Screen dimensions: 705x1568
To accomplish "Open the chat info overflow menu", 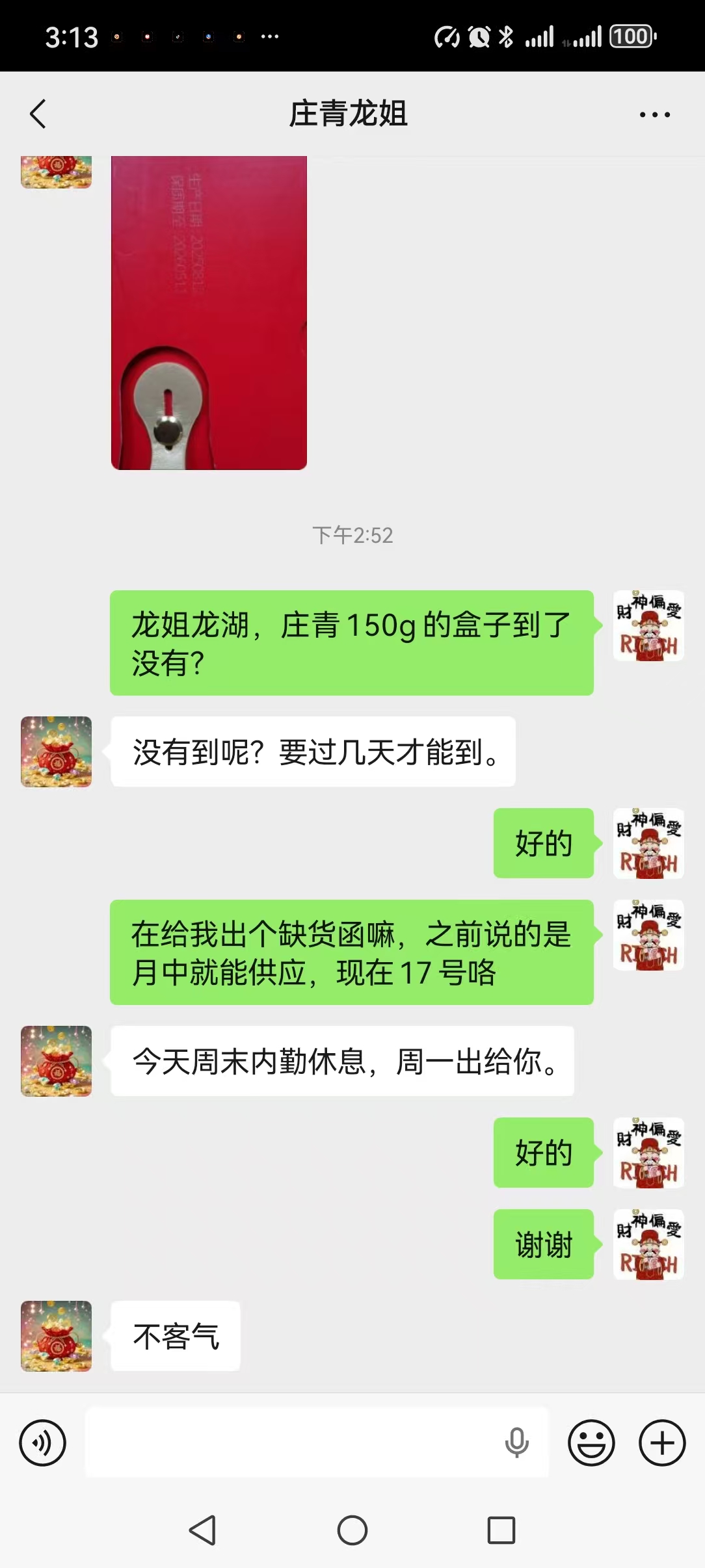I will (654, 114).
